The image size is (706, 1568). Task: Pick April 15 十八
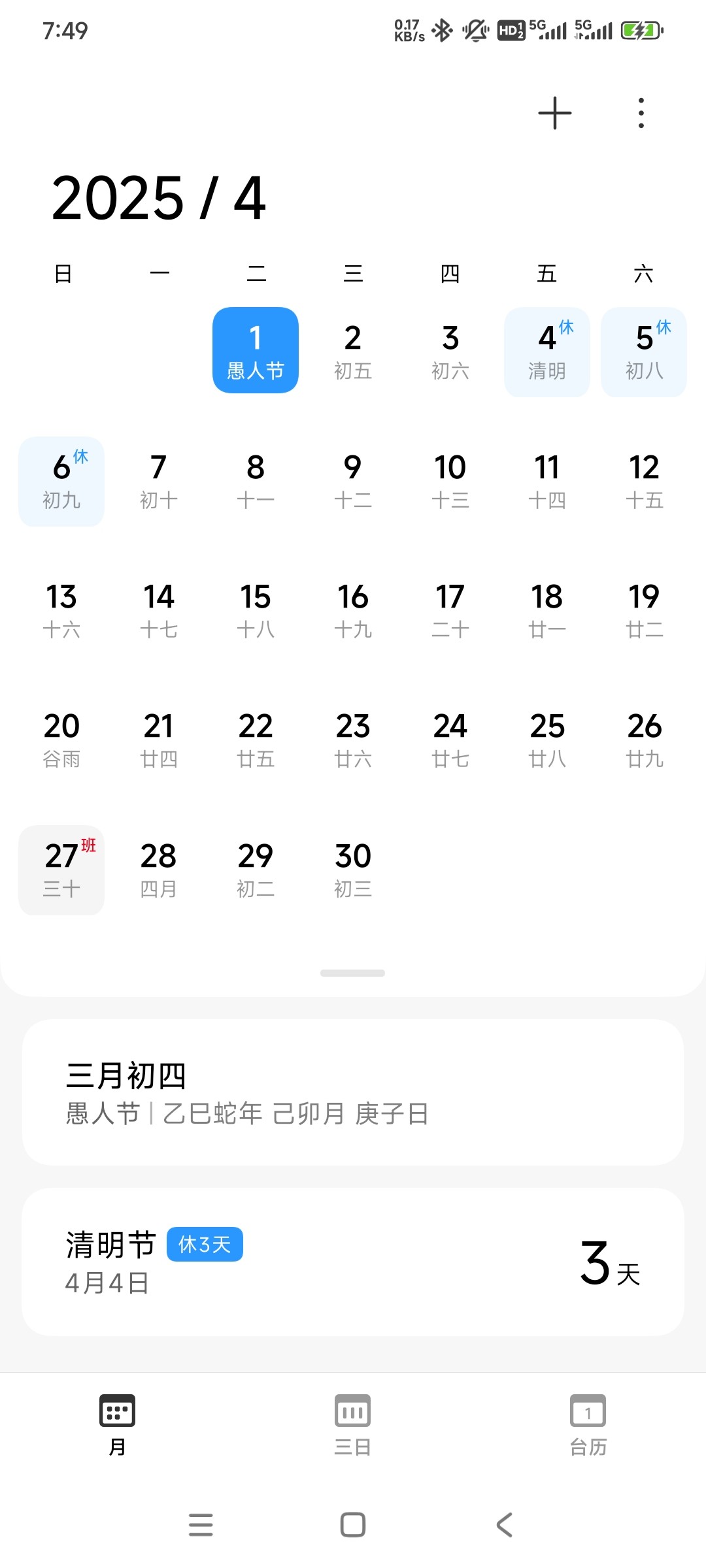(256, 610)
